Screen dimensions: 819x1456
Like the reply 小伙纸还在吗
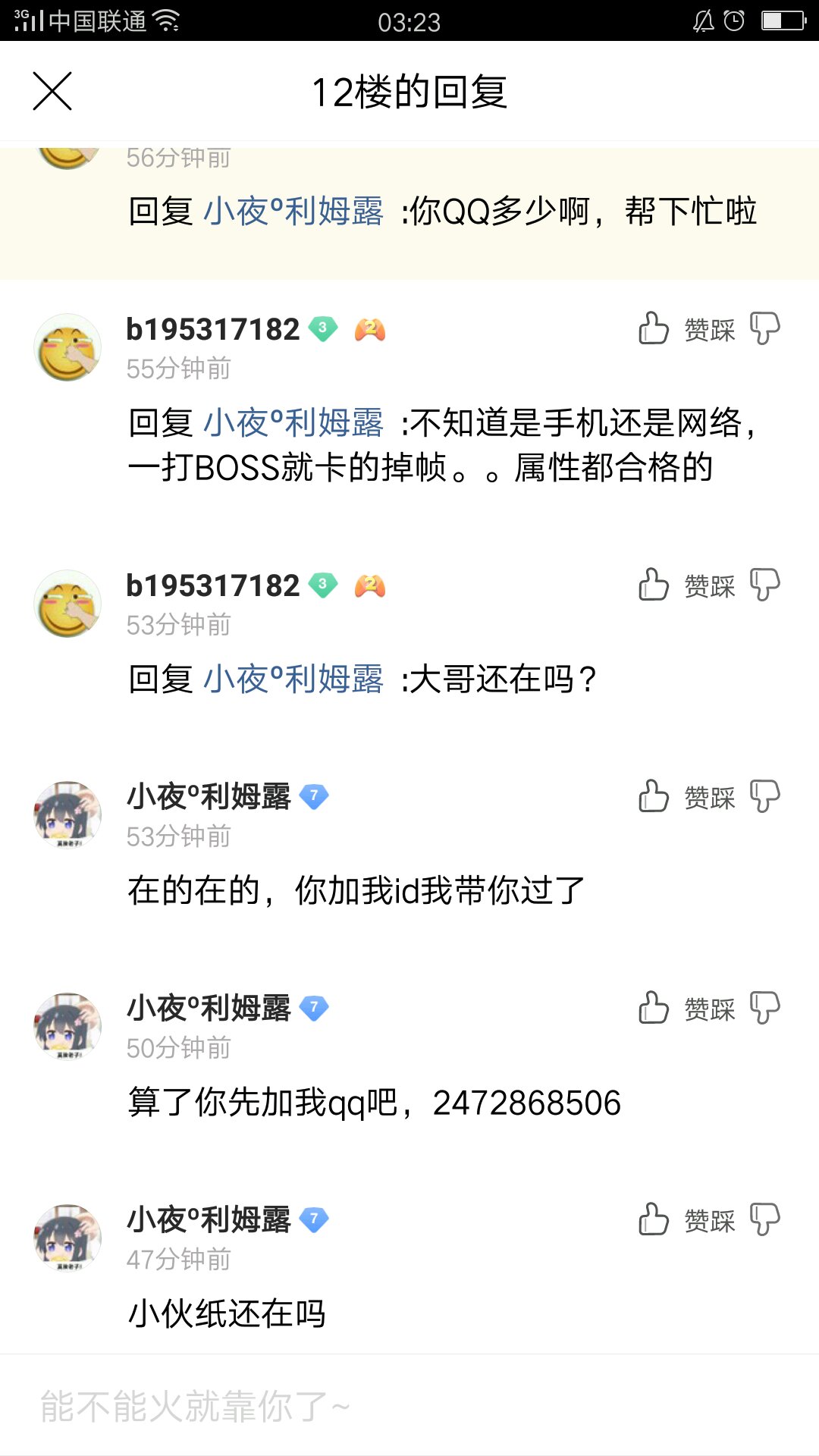[x=654, y=1220]
